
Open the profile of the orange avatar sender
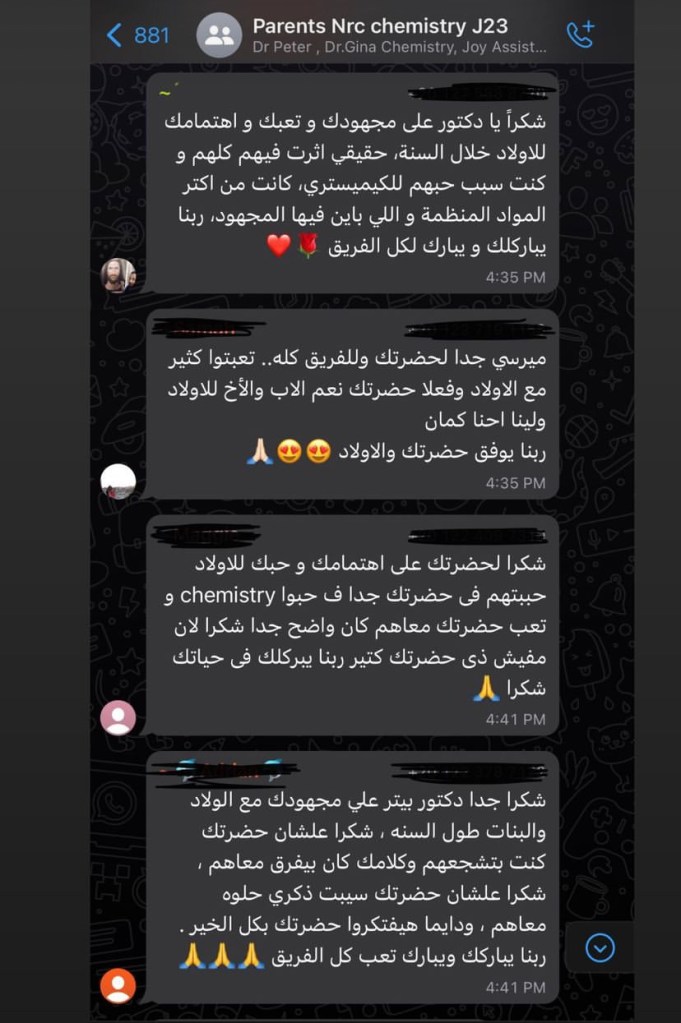118,987
